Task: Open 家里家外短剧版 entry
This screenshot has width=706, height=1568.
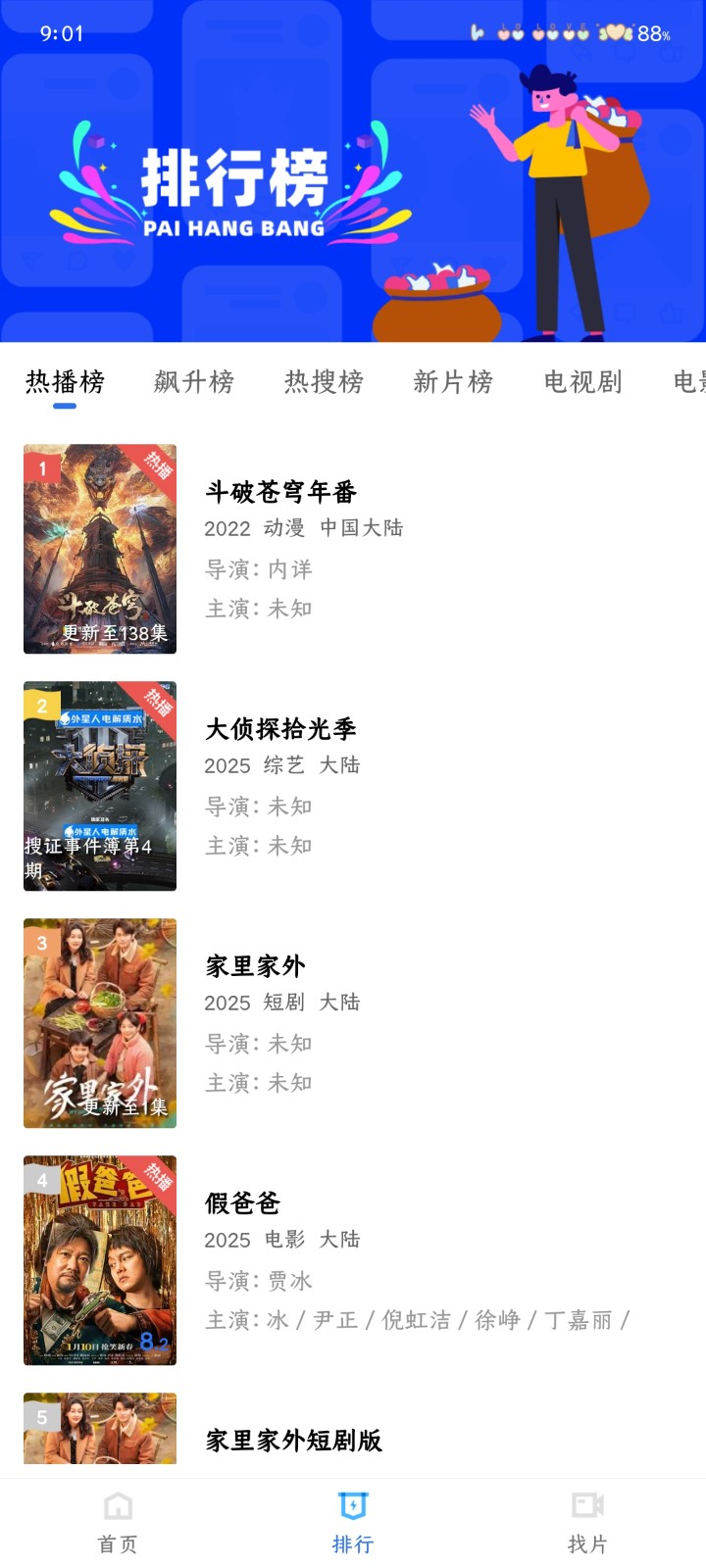Action: tap(293, 1440)
